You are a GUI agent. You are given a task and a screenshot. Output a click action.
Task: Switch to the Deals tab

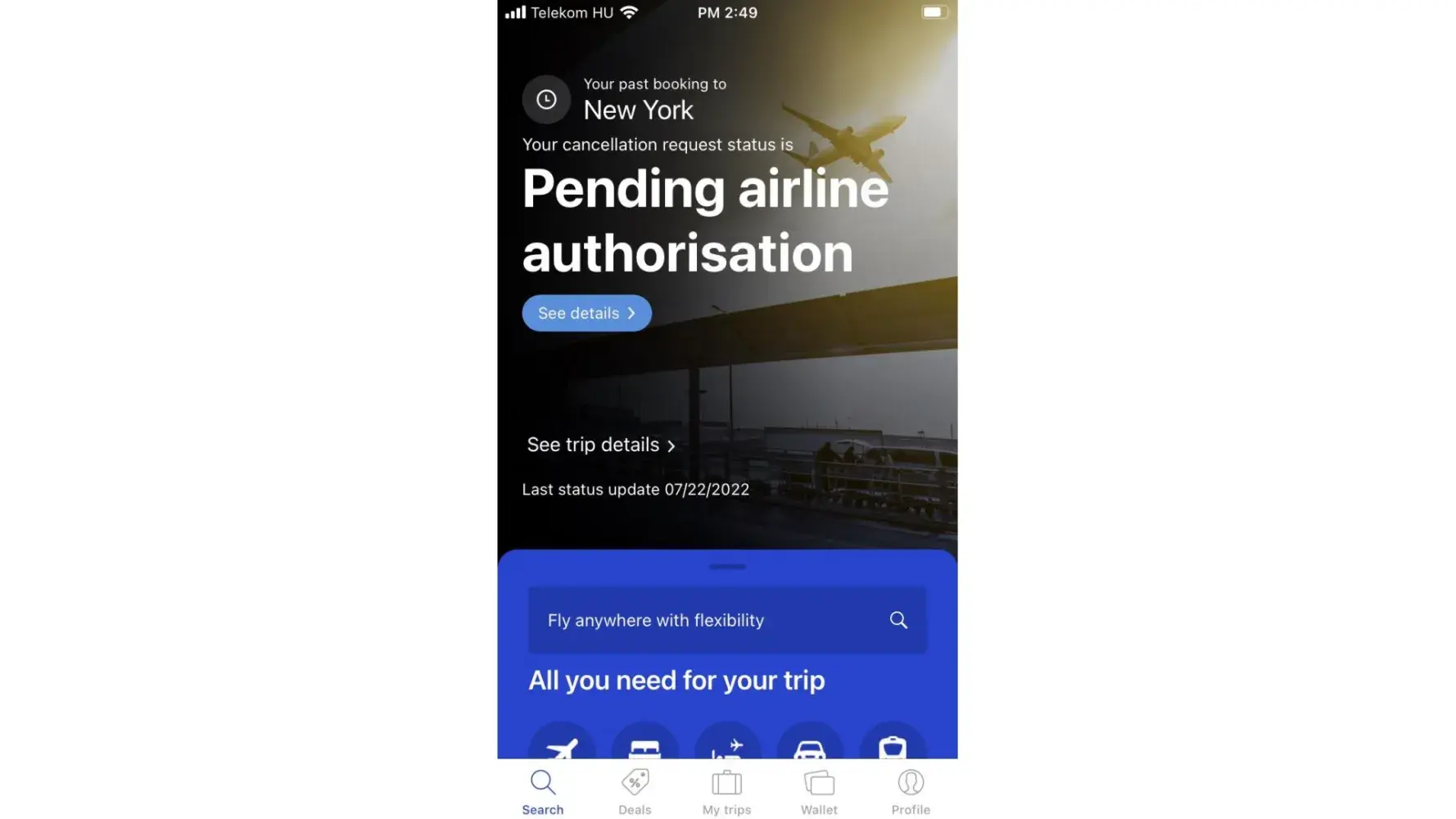click(x=635, y=792)
